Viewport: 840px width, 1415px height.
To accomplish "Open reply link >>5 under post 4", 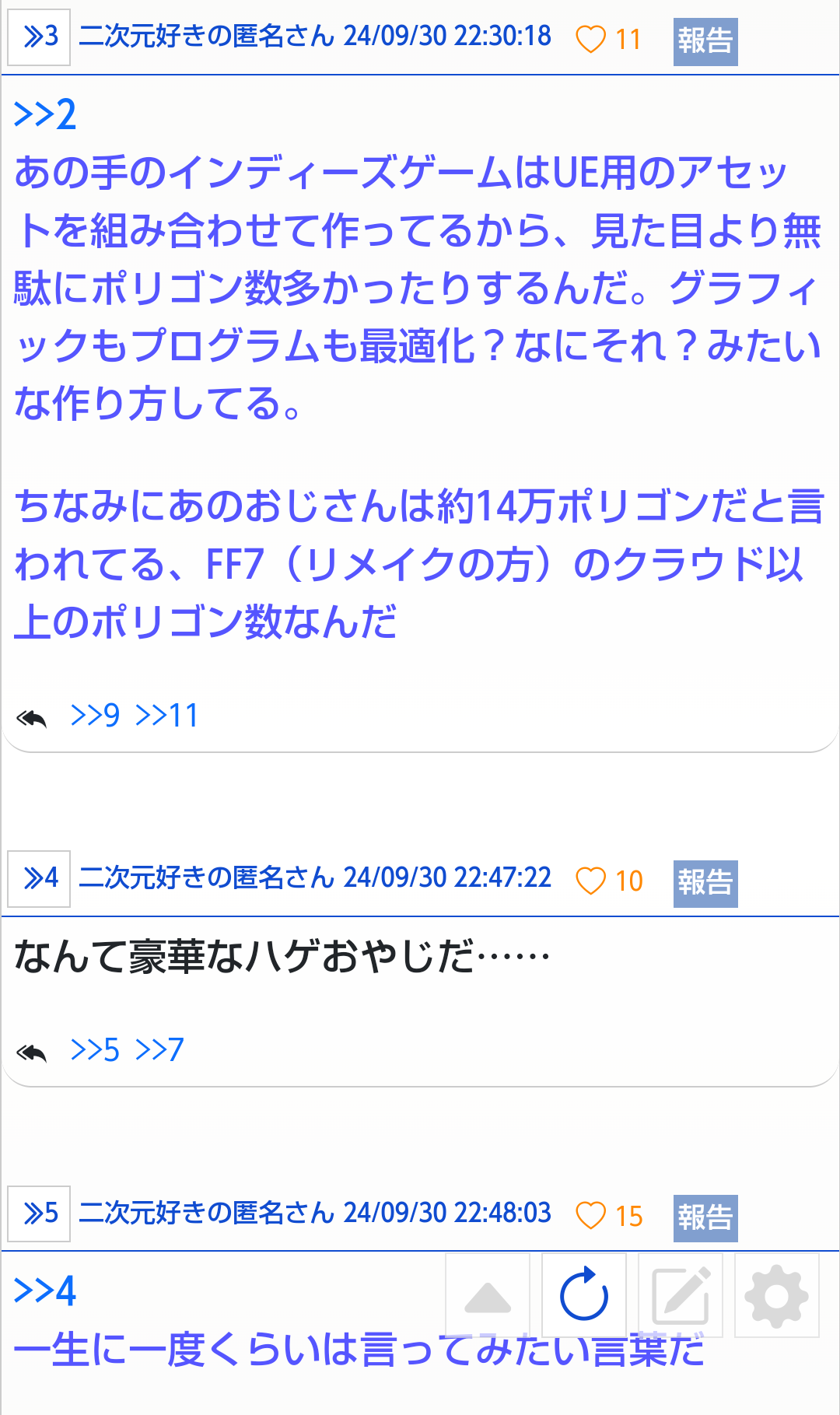I will [x=95, y=1050].
